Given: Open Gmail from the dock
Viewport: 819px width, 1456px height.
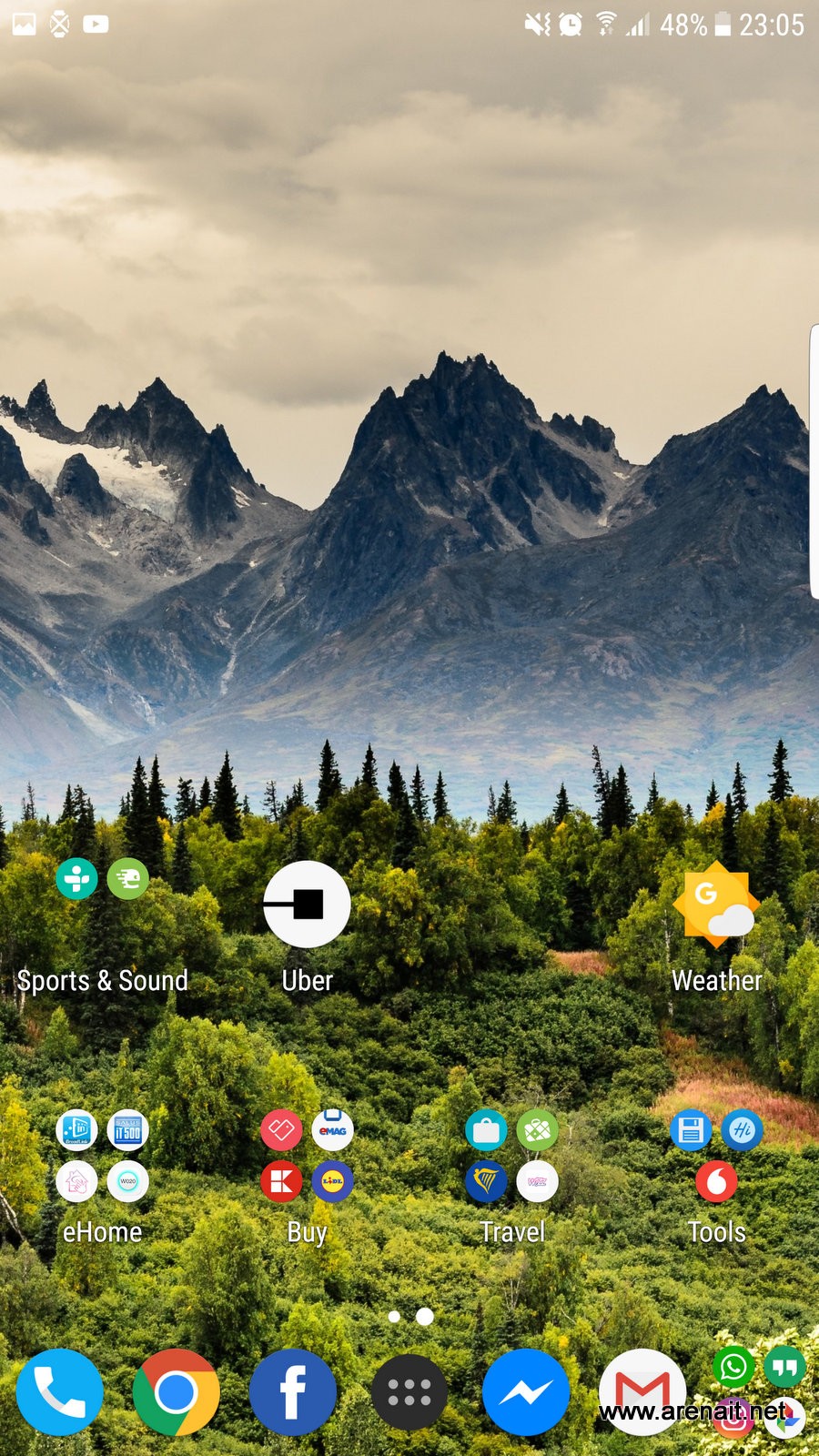Looking at the screenshot, I should click(642, 1392).
